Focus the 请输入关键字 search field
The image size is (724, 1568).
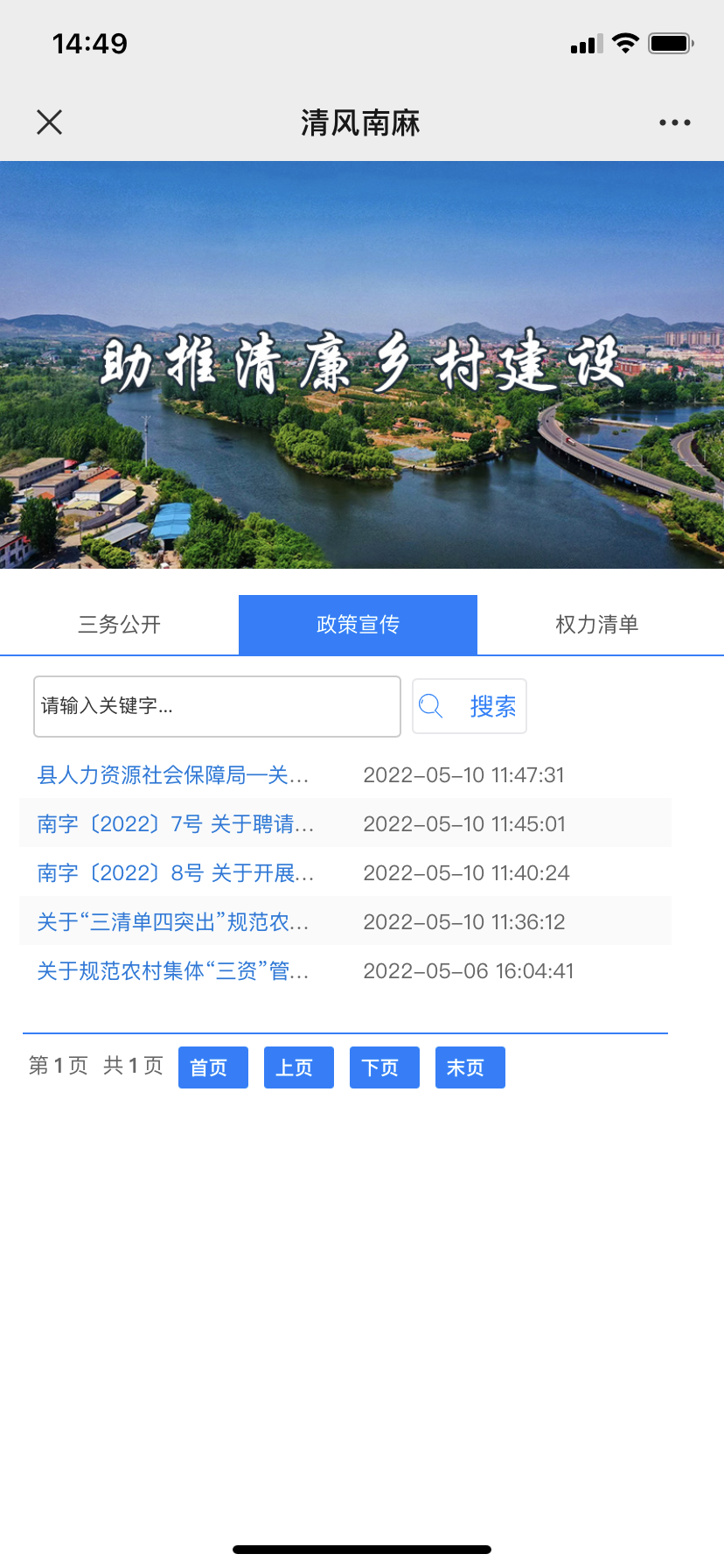(217, 706)
